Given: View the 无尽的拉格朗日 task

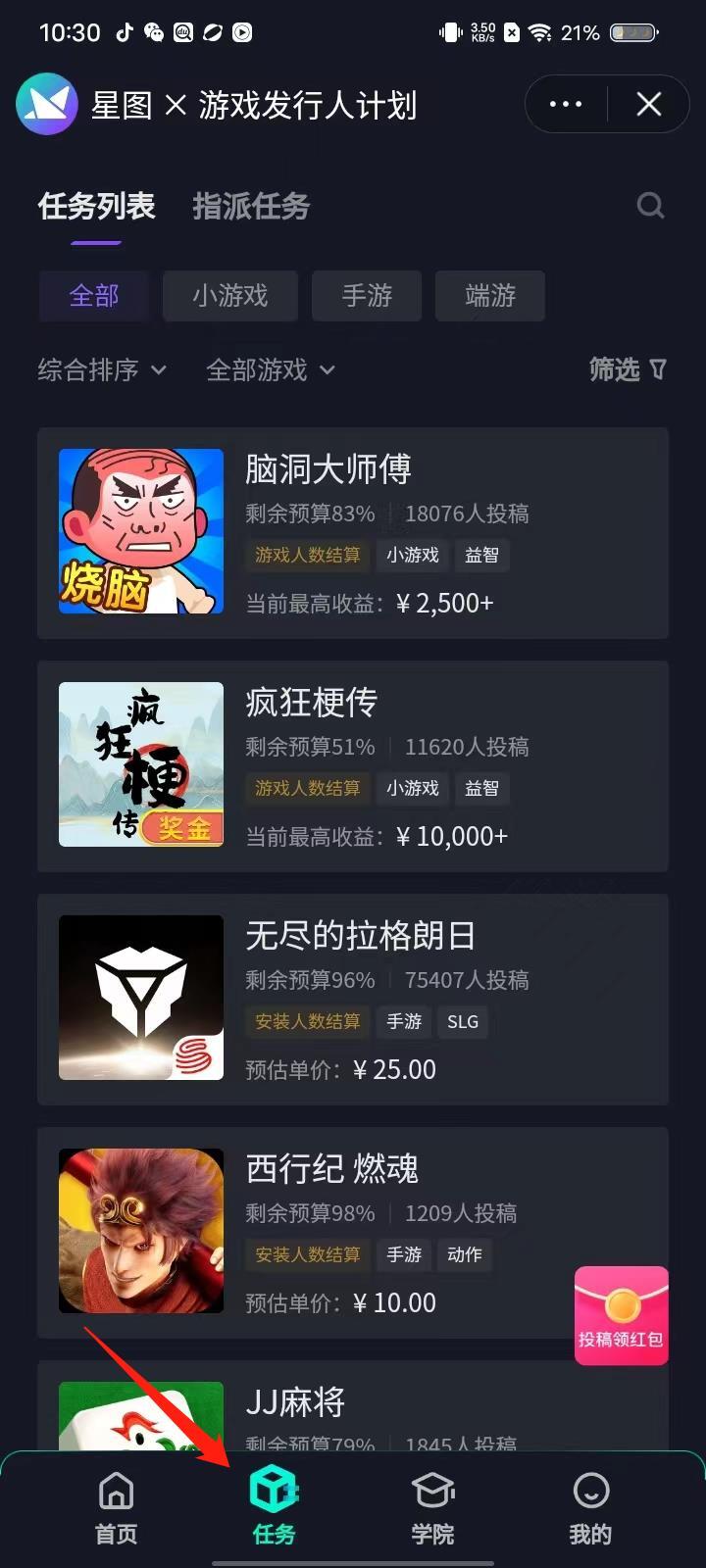Looking at the screenshot, I should (353, 1000).
